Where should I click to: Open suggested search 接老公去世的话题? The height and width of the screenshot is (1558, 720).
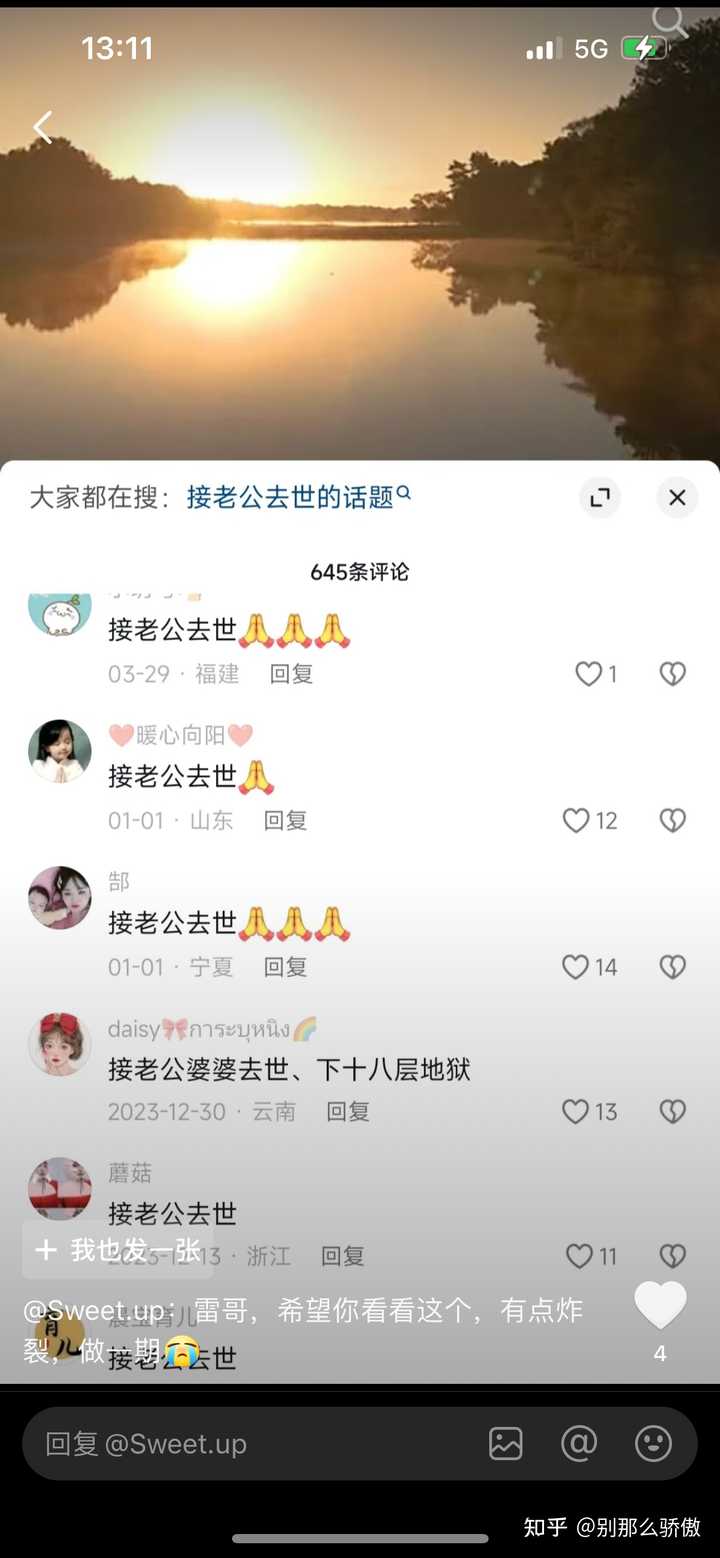tap(297, 497)
